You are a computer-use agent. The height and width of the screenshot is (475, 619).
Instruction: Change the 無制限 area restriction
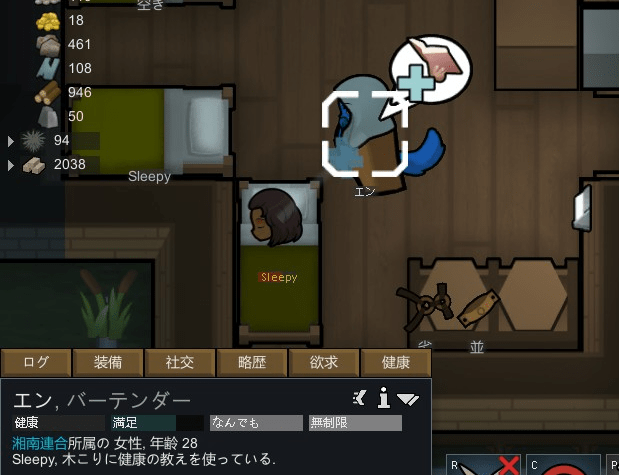click(355, 423)
